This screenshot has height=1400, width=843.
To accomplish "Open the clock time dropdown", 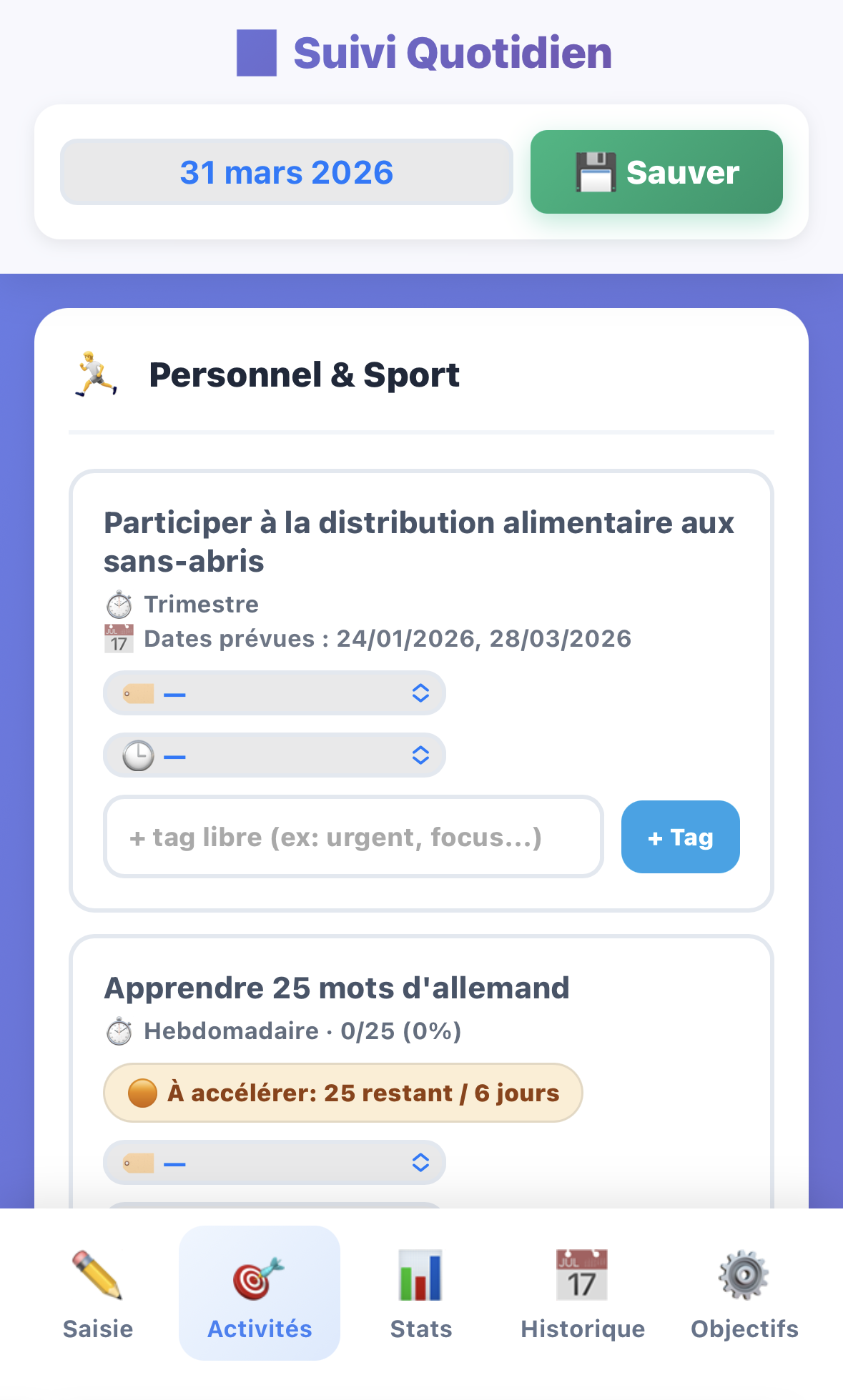I will coord(274,755).
